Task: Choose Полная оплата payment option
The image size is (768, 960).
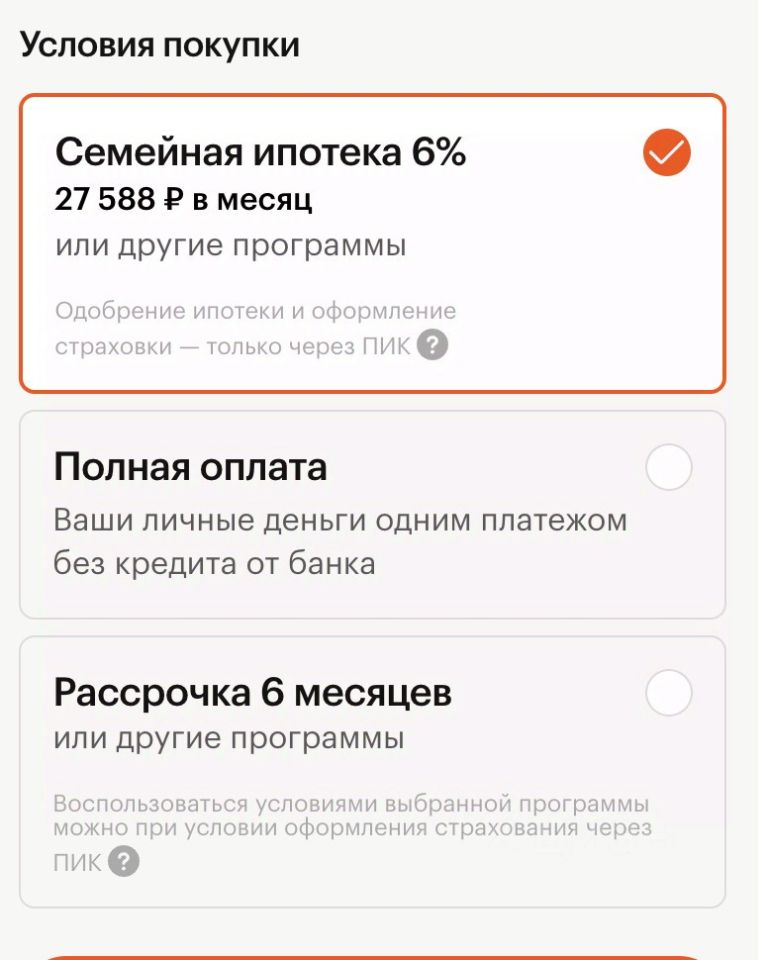Action: pos(668,468)
